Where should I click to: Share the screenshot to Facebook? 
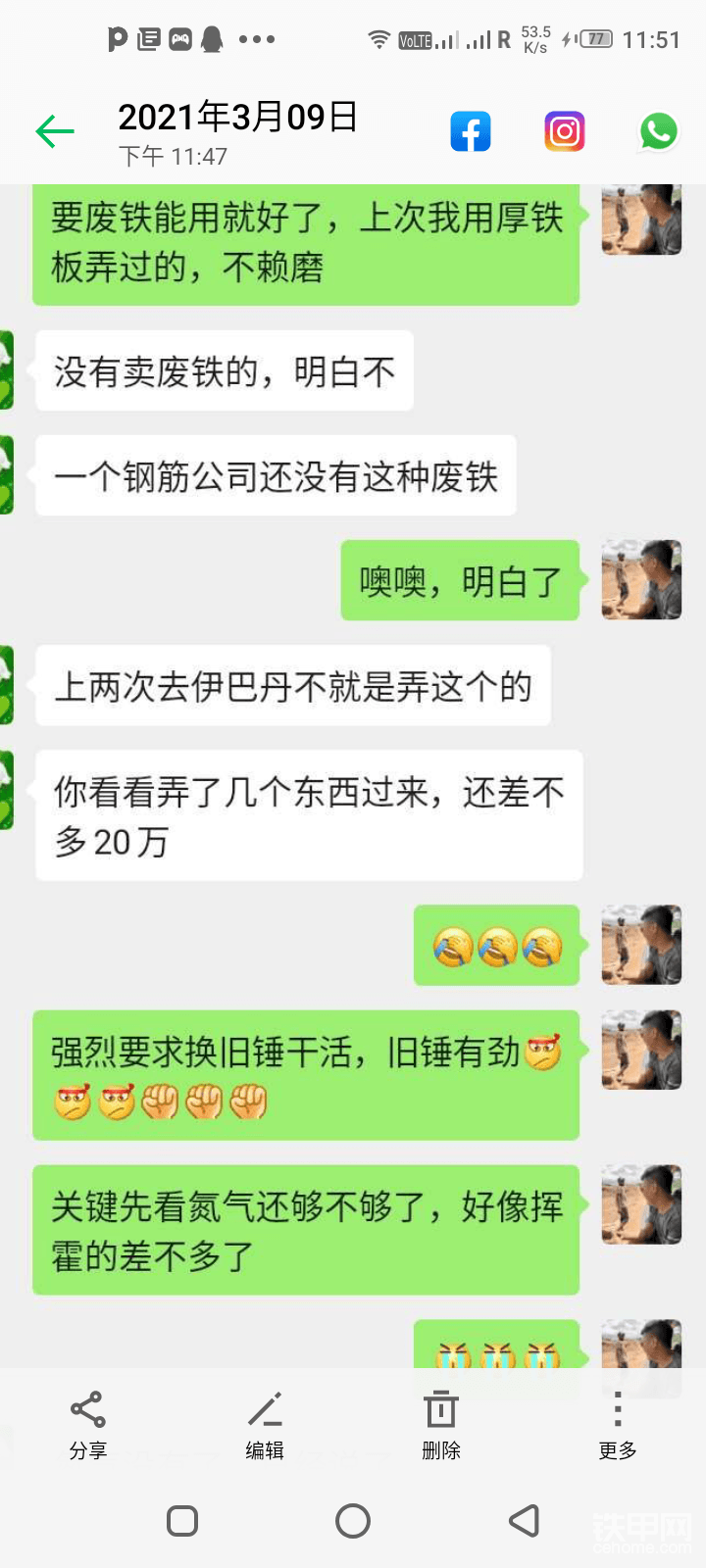pyautogui.click(x=471, y=131)
